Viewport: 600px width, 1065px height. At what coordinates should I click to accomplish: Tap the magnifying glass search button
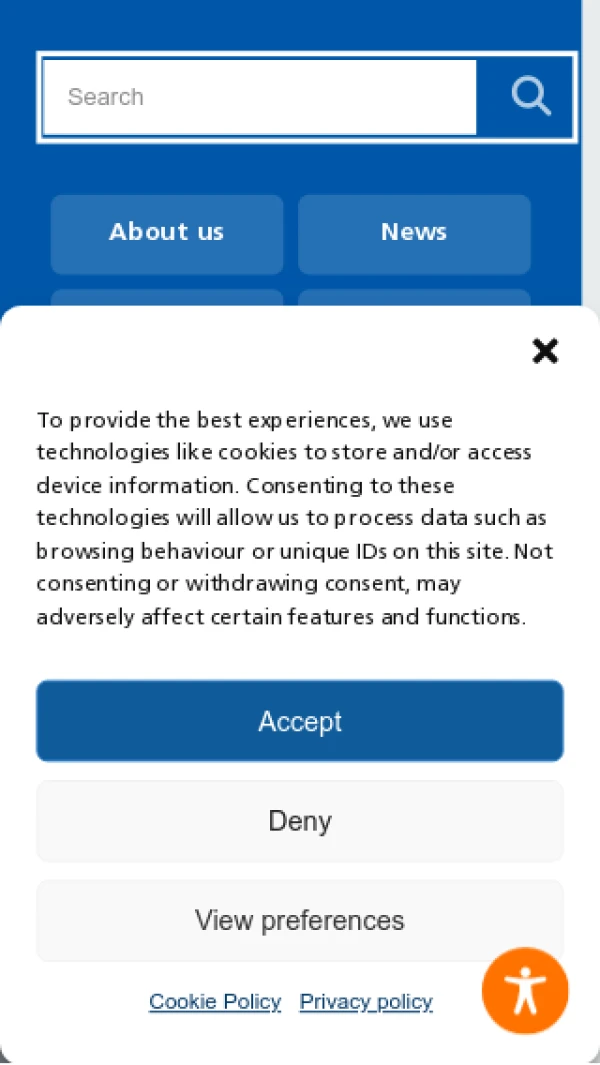click(530, 96)
